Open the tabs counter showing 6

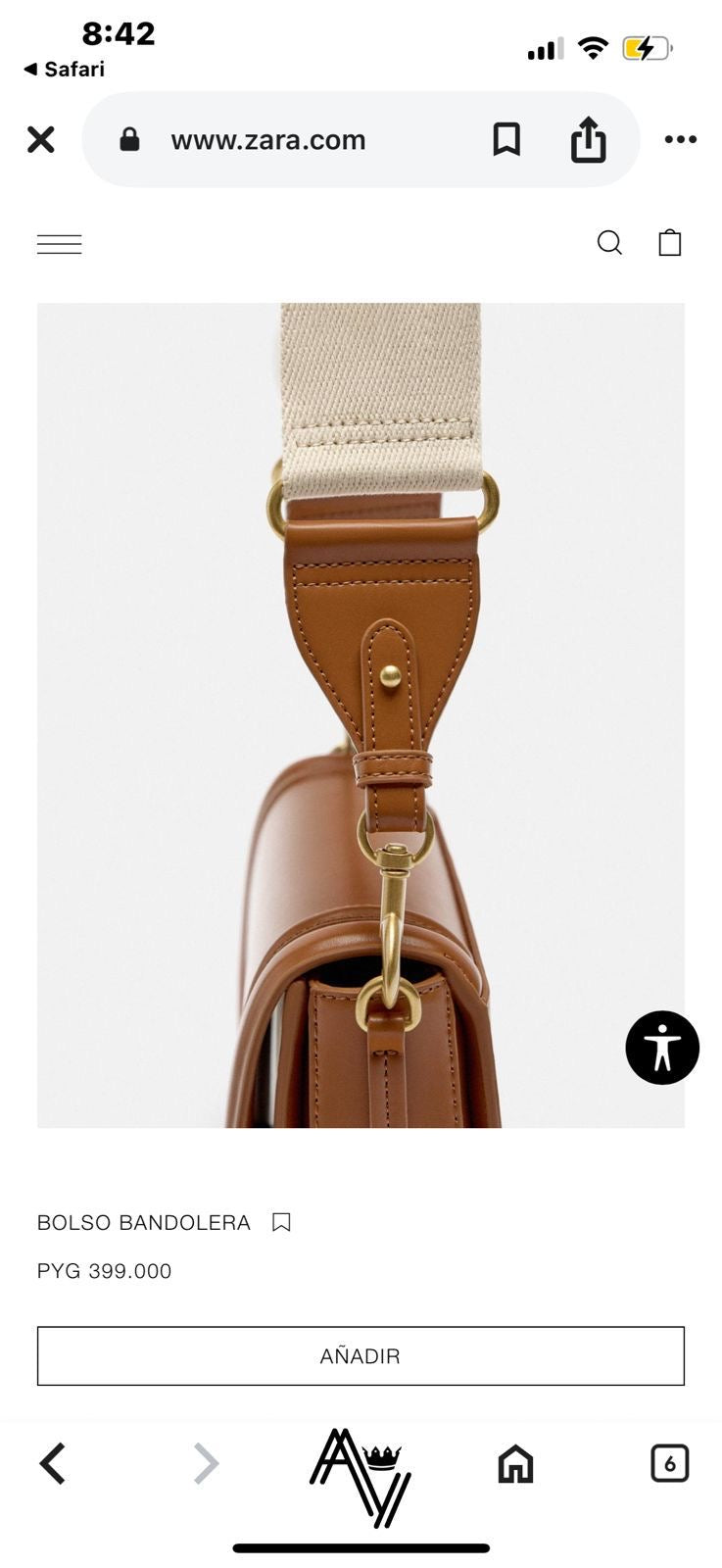(x=670, y=1463)
